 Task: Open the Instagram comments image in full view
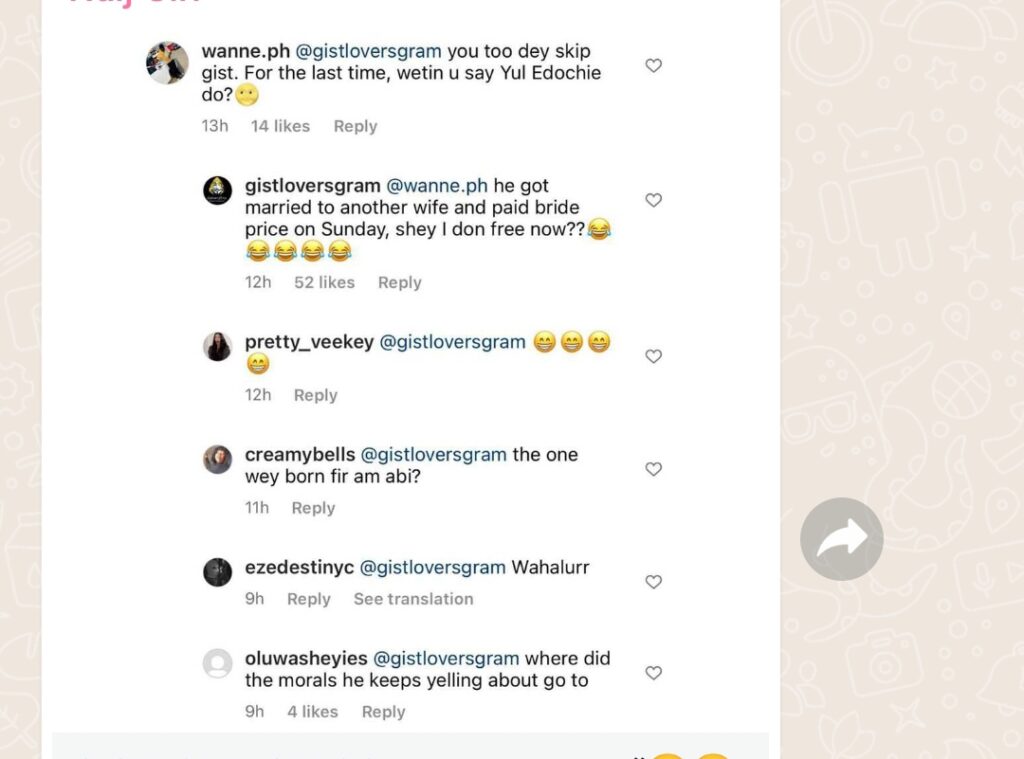pos(410,380)
